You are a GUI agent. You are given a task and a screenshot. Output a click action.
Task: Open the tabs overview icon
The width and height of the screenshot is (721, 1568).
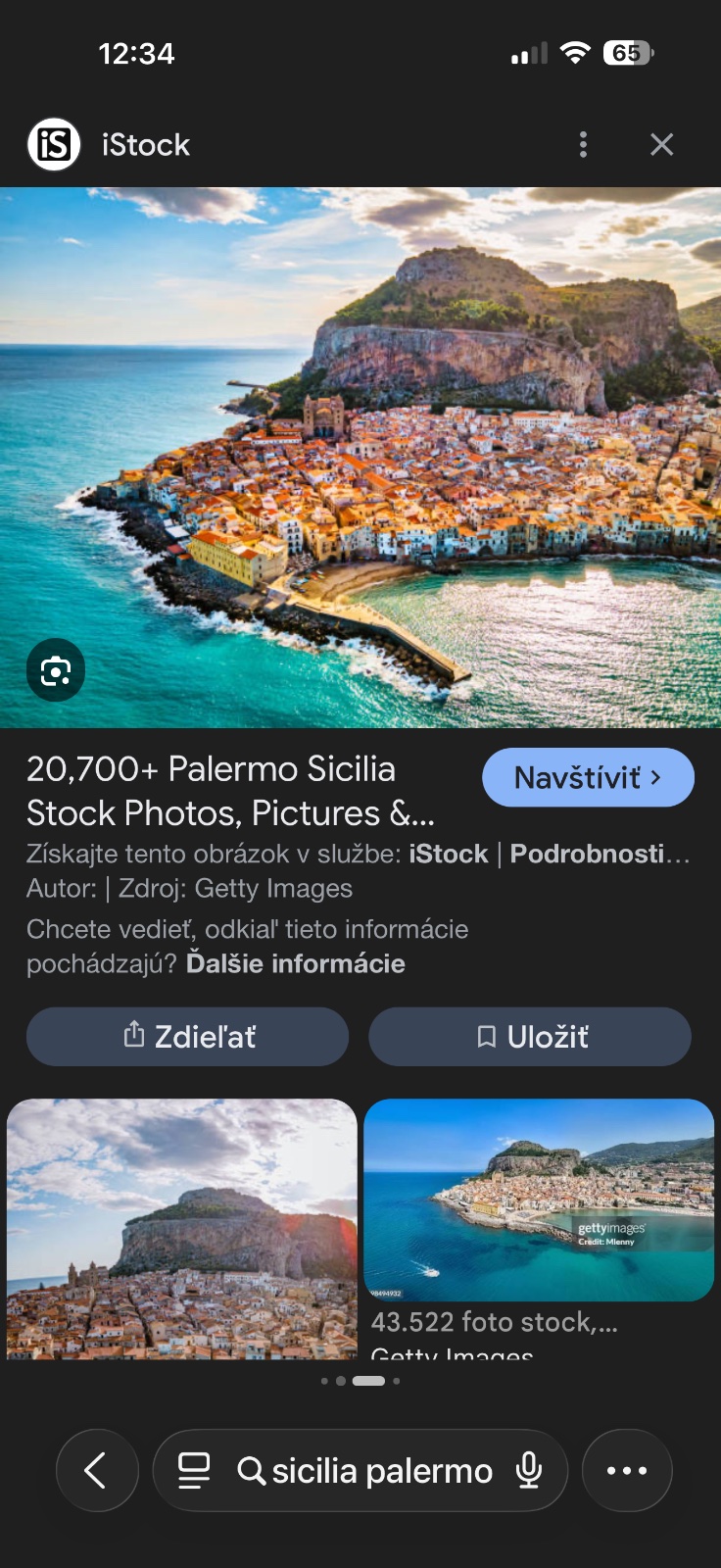pyautogui.click(x=194, y=1470)
